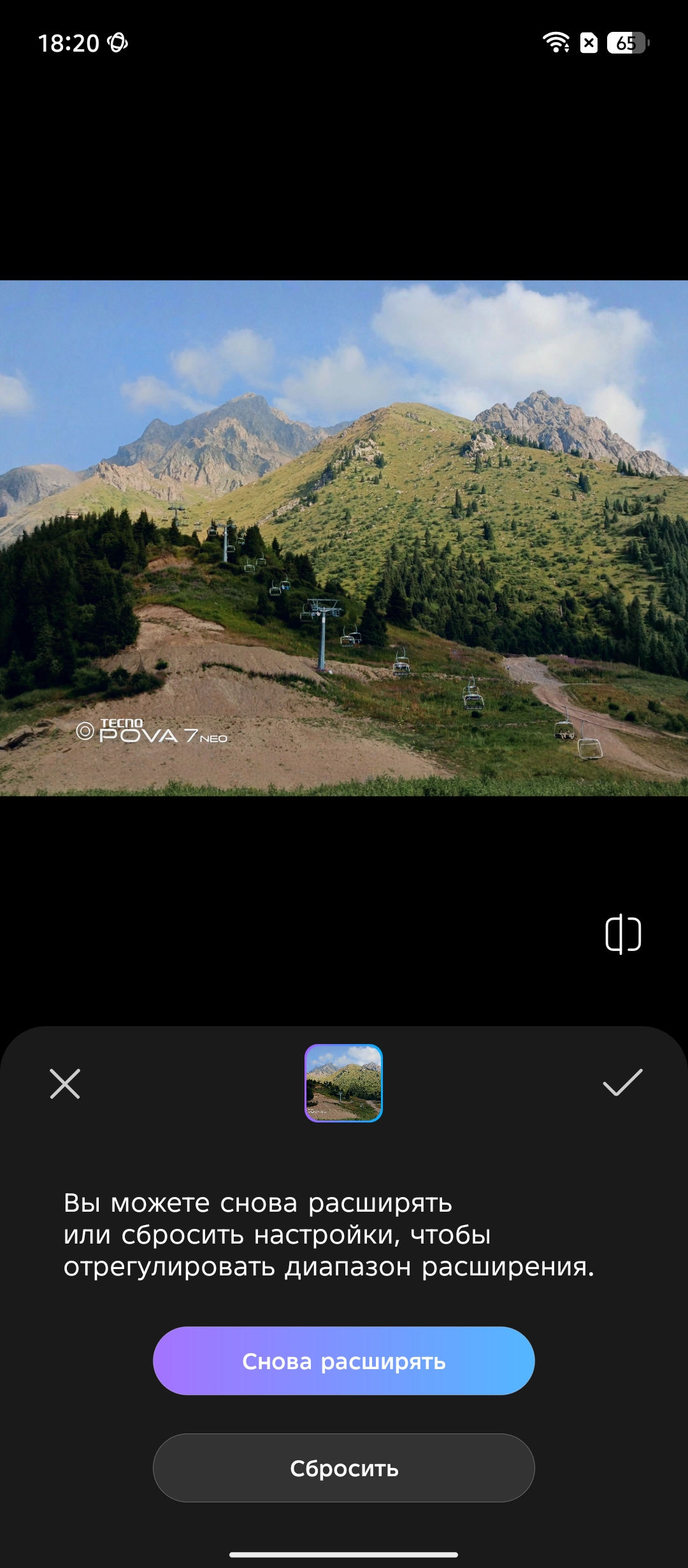
Task: Tap the "Снова расширять" button
Action: 343,1361
